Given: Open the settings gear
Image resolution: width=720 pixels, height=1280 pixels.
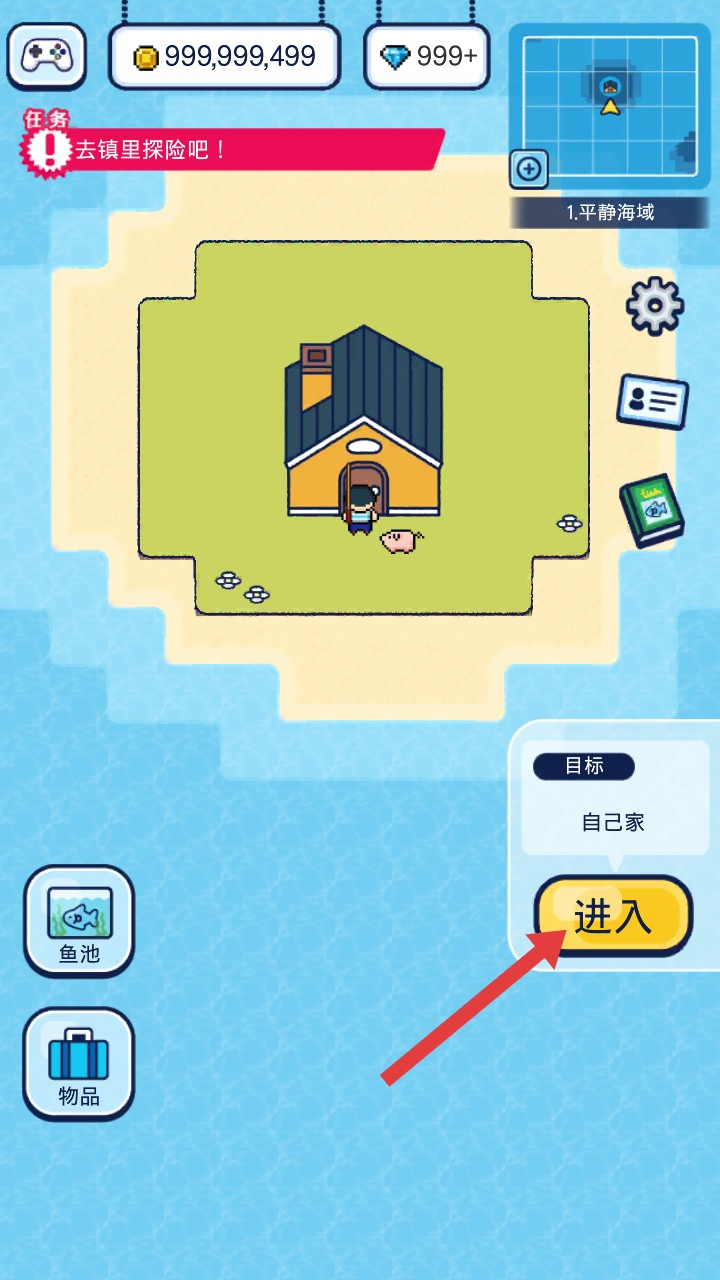Looking at the screenshot, I should point(652,305).
